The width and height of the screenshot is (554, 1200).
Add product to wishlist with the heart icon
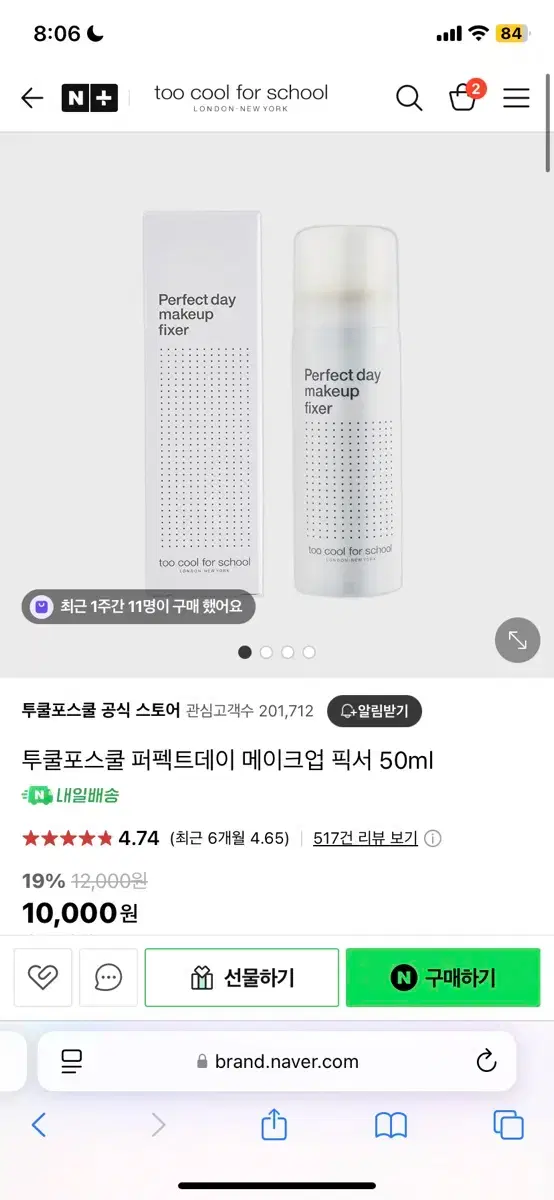43,977
